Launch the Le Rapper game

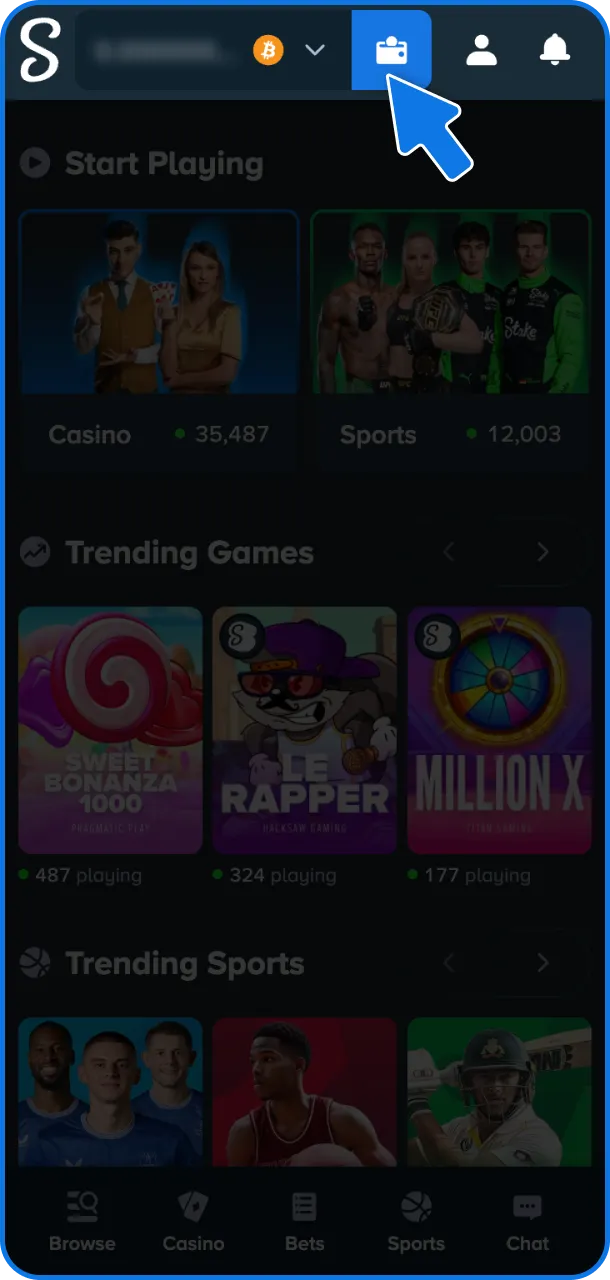pos(304,730)
